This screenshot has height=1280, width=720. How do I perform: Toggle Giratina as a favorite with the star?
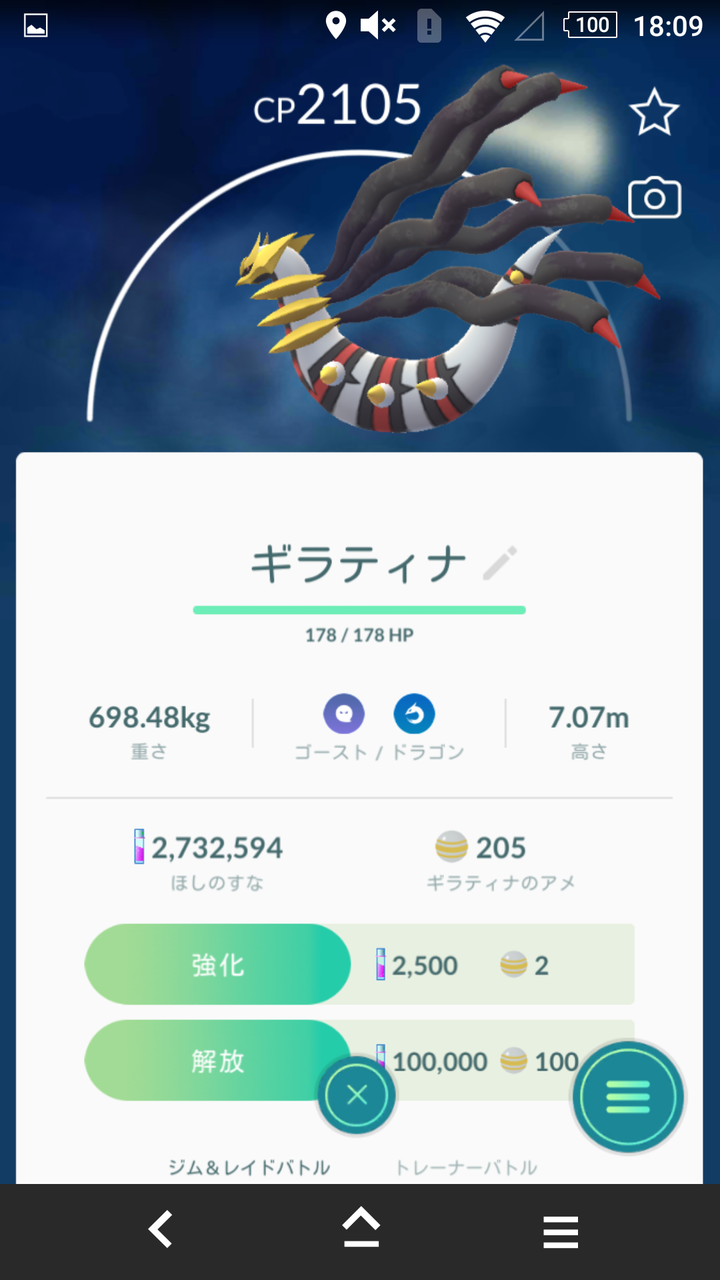[656, 112]
